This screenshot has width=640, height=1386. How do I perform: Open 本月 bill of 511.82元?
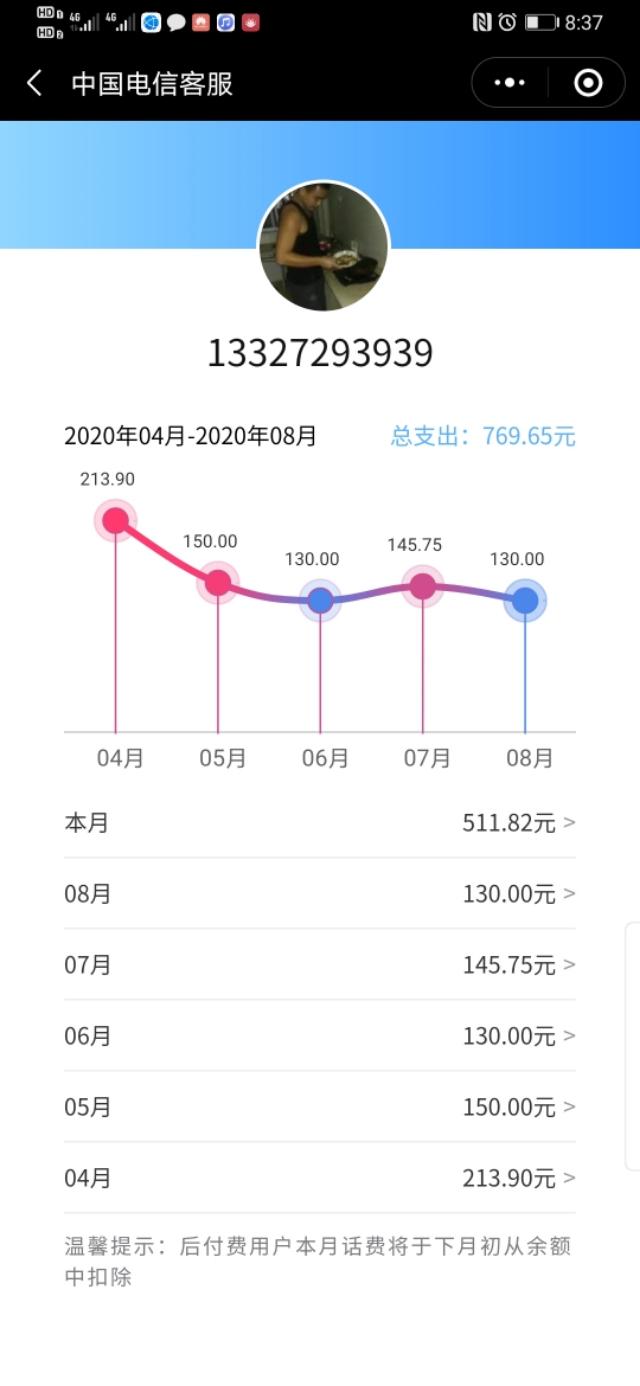coord(320,823)
